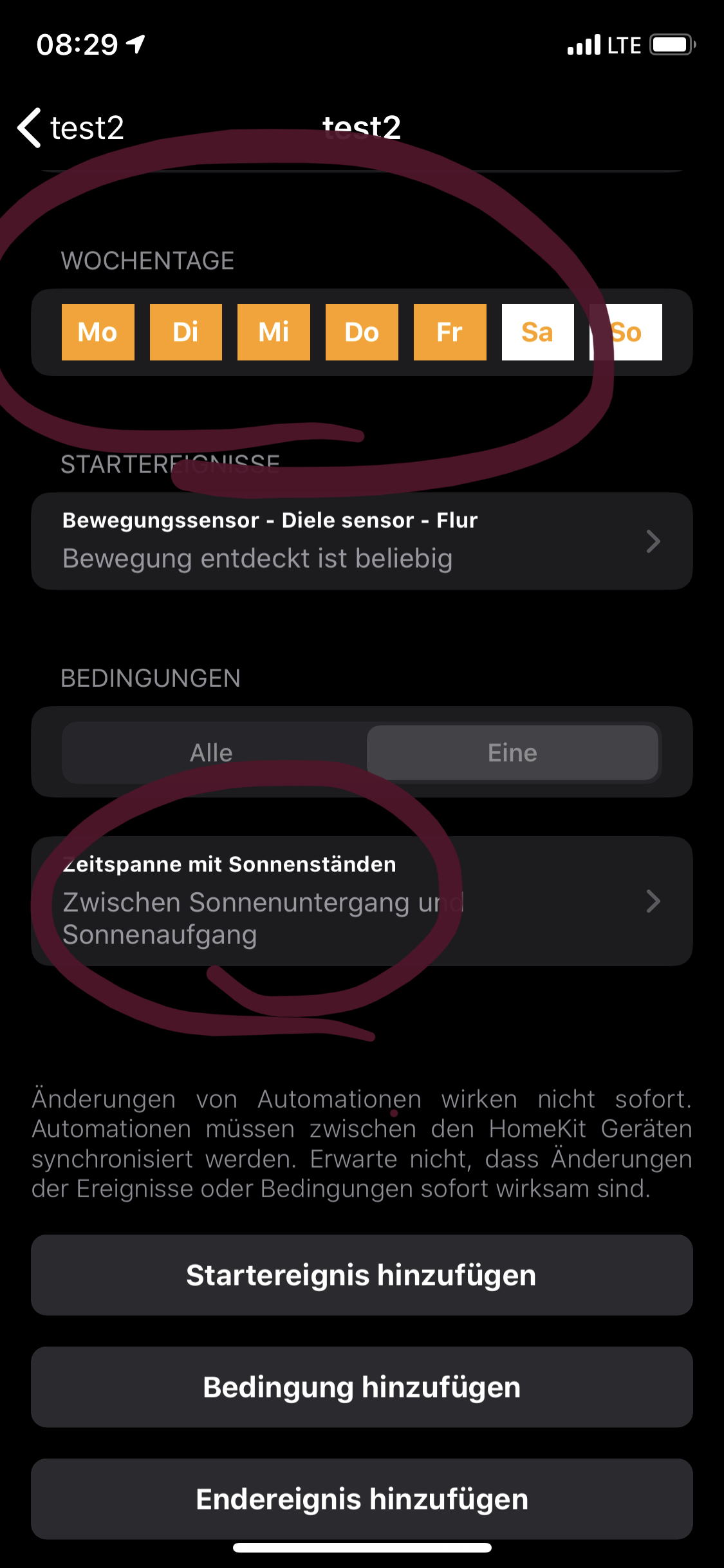Toggle the Di weekday
The width and height of the screenshot is (724, 1568).
(186, 332)
